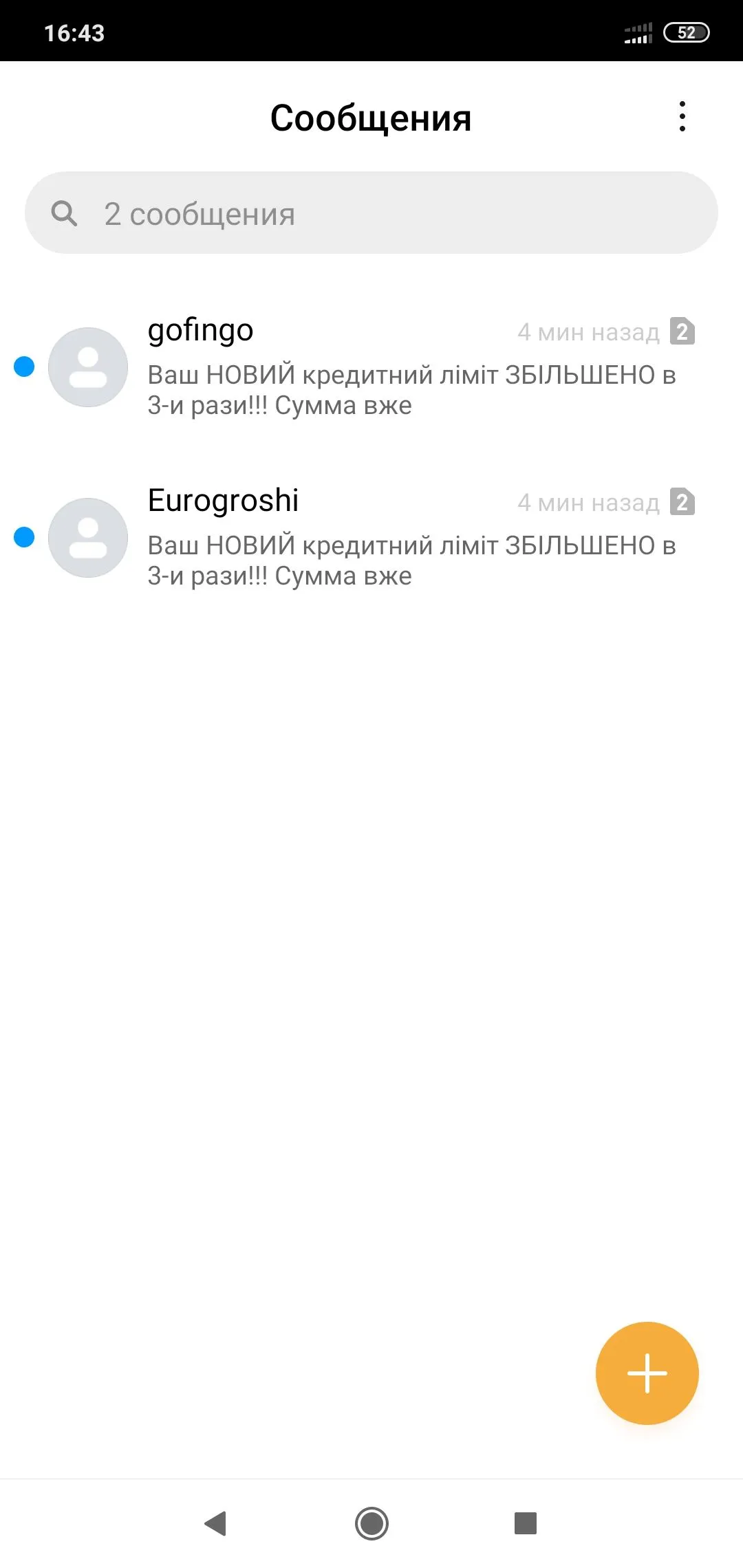Compose a new message with plus button
The height and width of the screenshot is (1568, 743).
pyautogui.click(x=647, y=1373)
